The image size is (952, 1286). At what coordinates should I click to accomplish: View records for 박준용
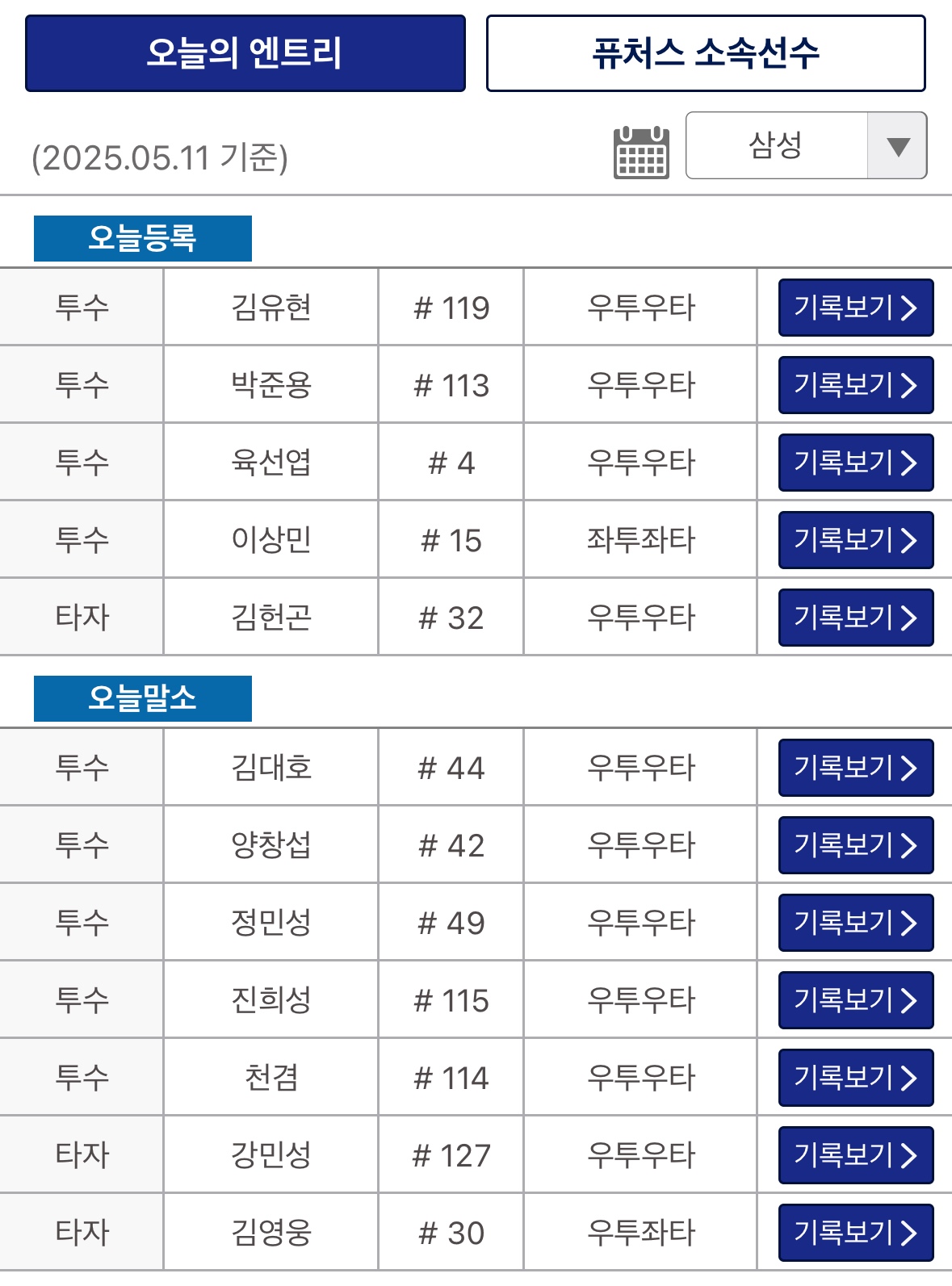(855, 385)
